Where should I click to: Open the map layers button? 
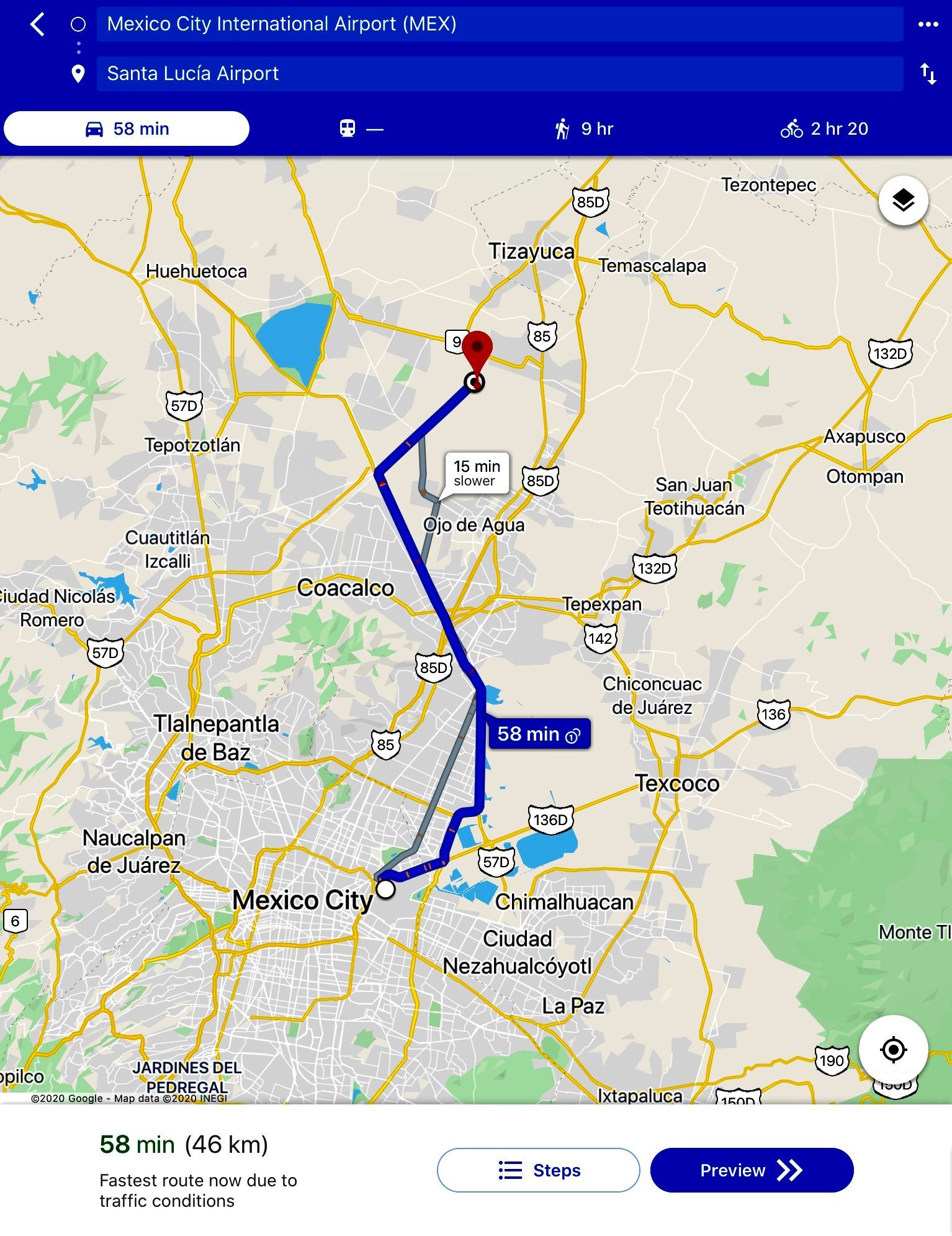[903, 201]
